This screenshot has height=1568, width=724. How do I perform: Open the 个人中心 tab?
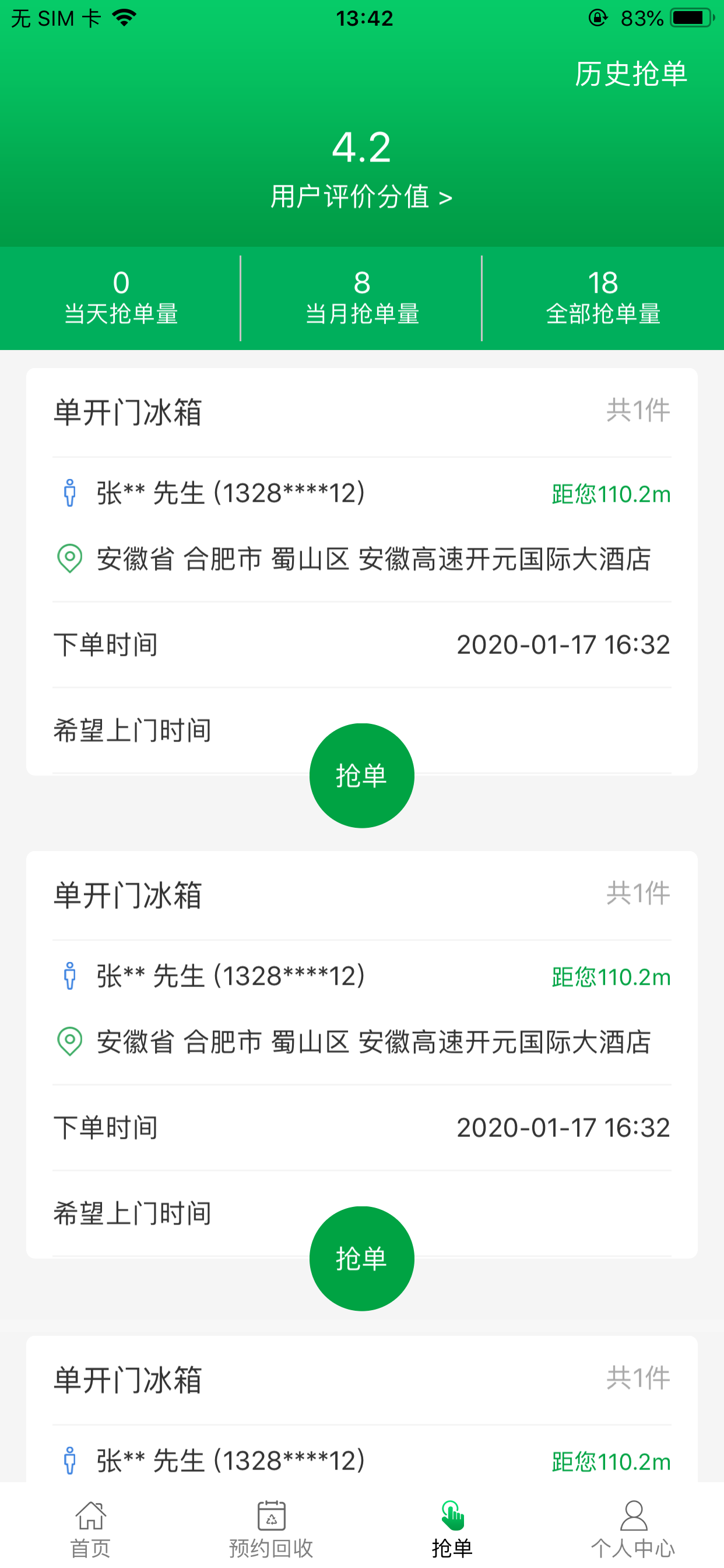[x=633, y=1528]
